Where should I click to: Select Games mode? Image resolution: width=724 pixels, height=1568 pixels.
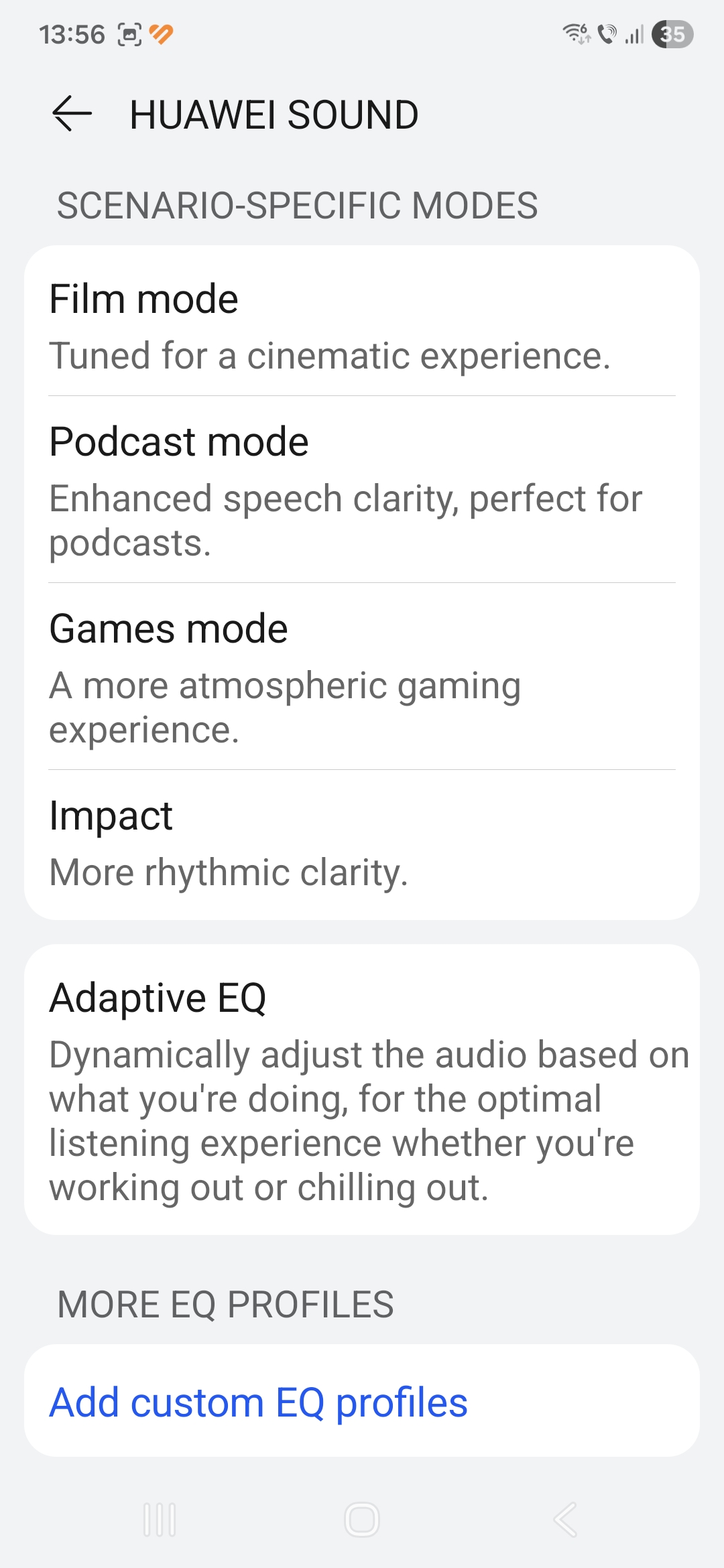pyautogui.click(x=362, y=677)
